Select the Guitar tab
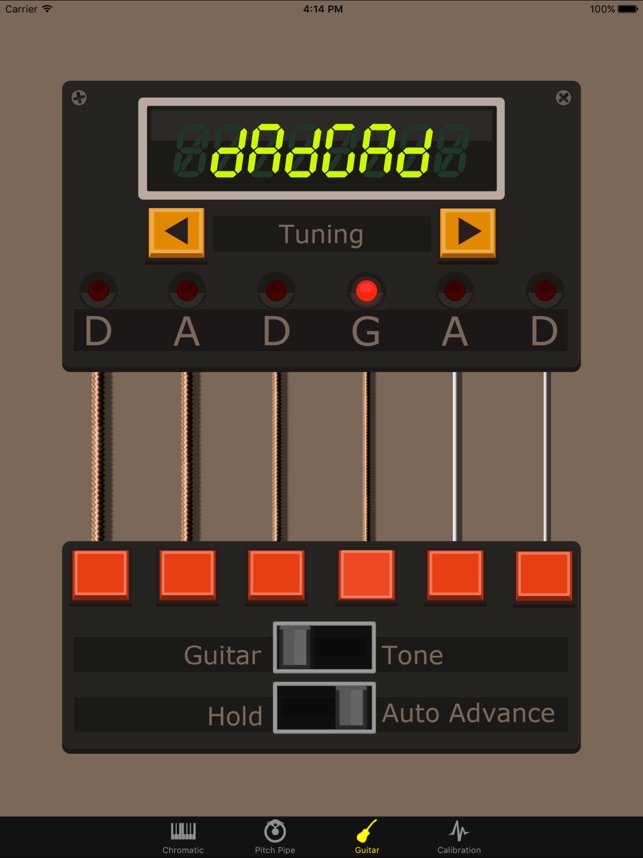 367,836
